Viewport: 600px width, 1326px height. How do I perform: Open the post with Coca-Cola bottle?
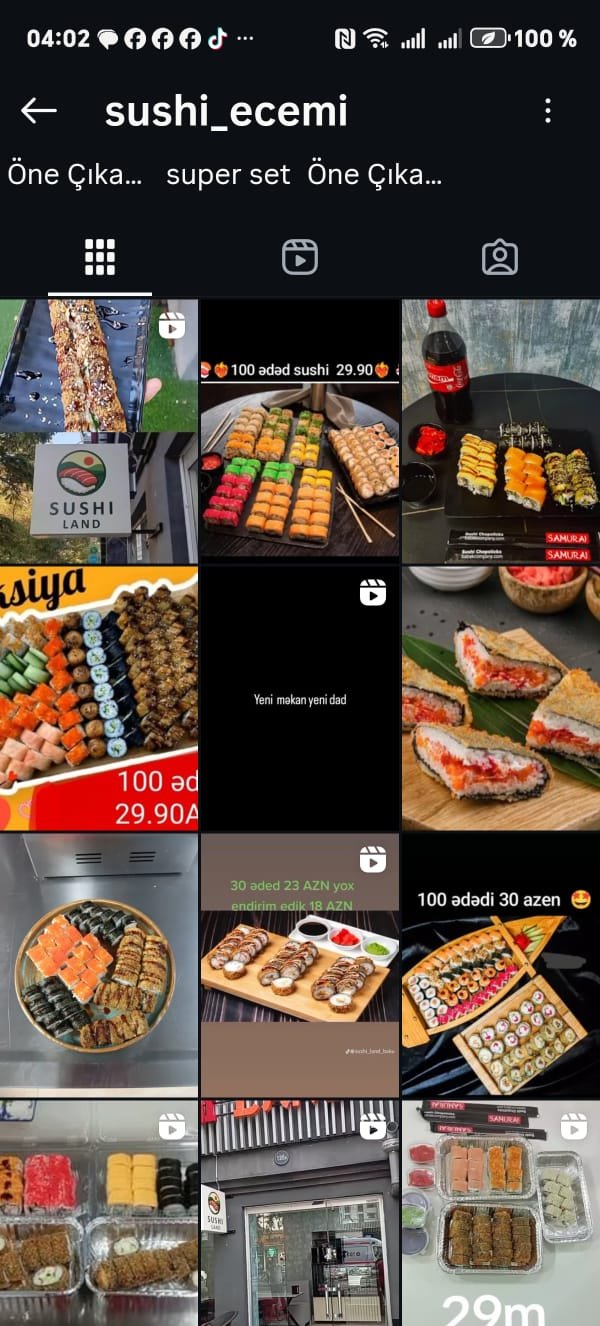click(501, 431)
